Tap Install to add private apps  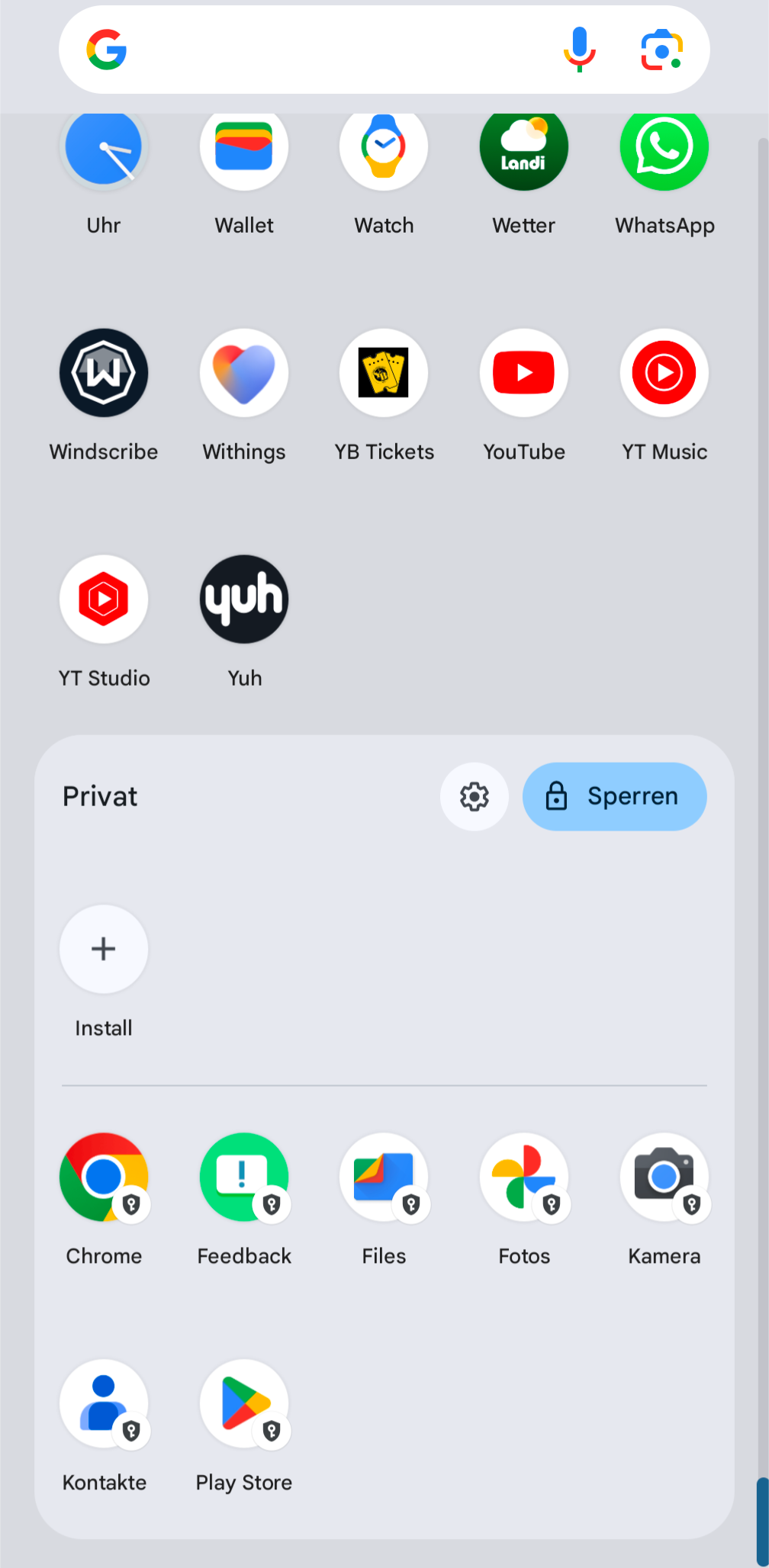[104, 949]
